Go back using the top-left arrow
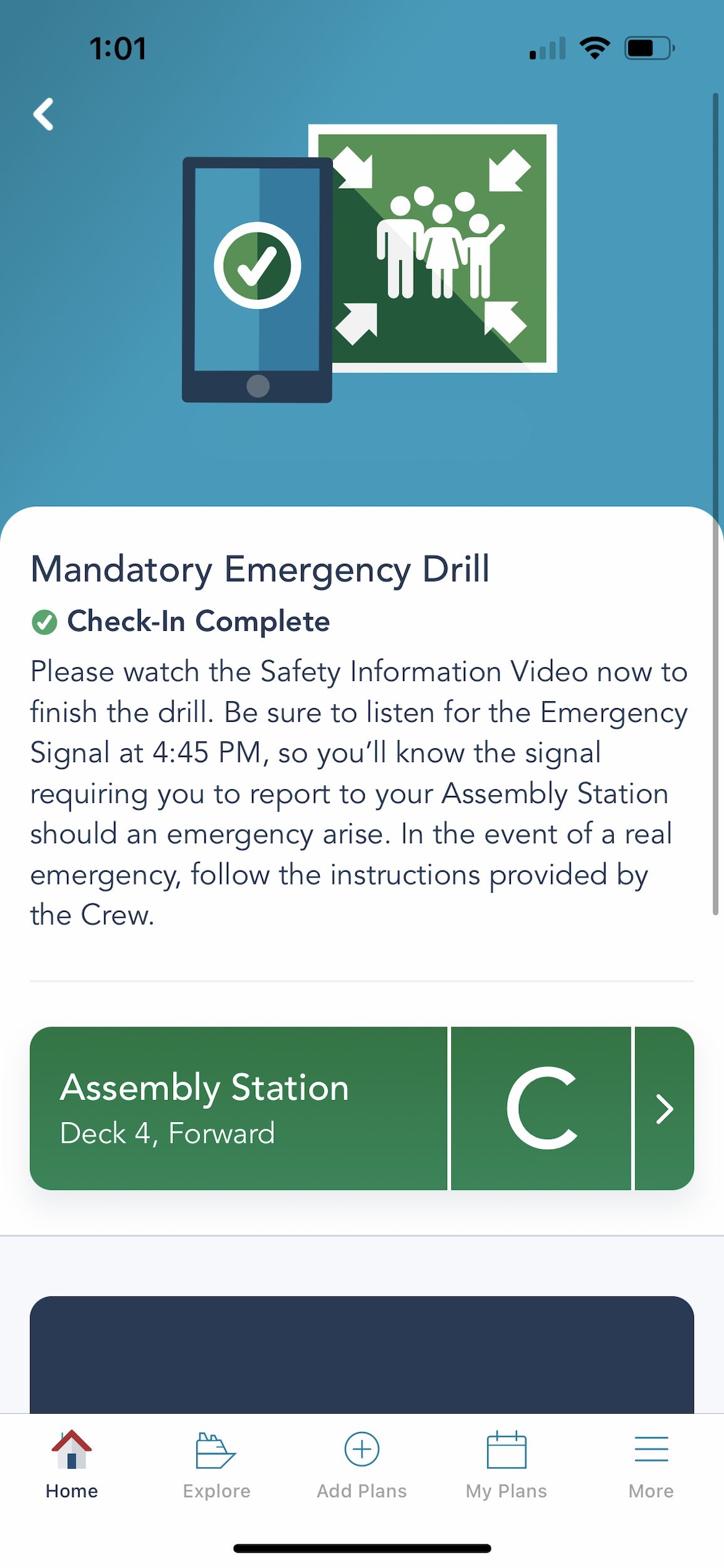The width and height of the screenshot is (724, 1568). (x=43, y=114)
